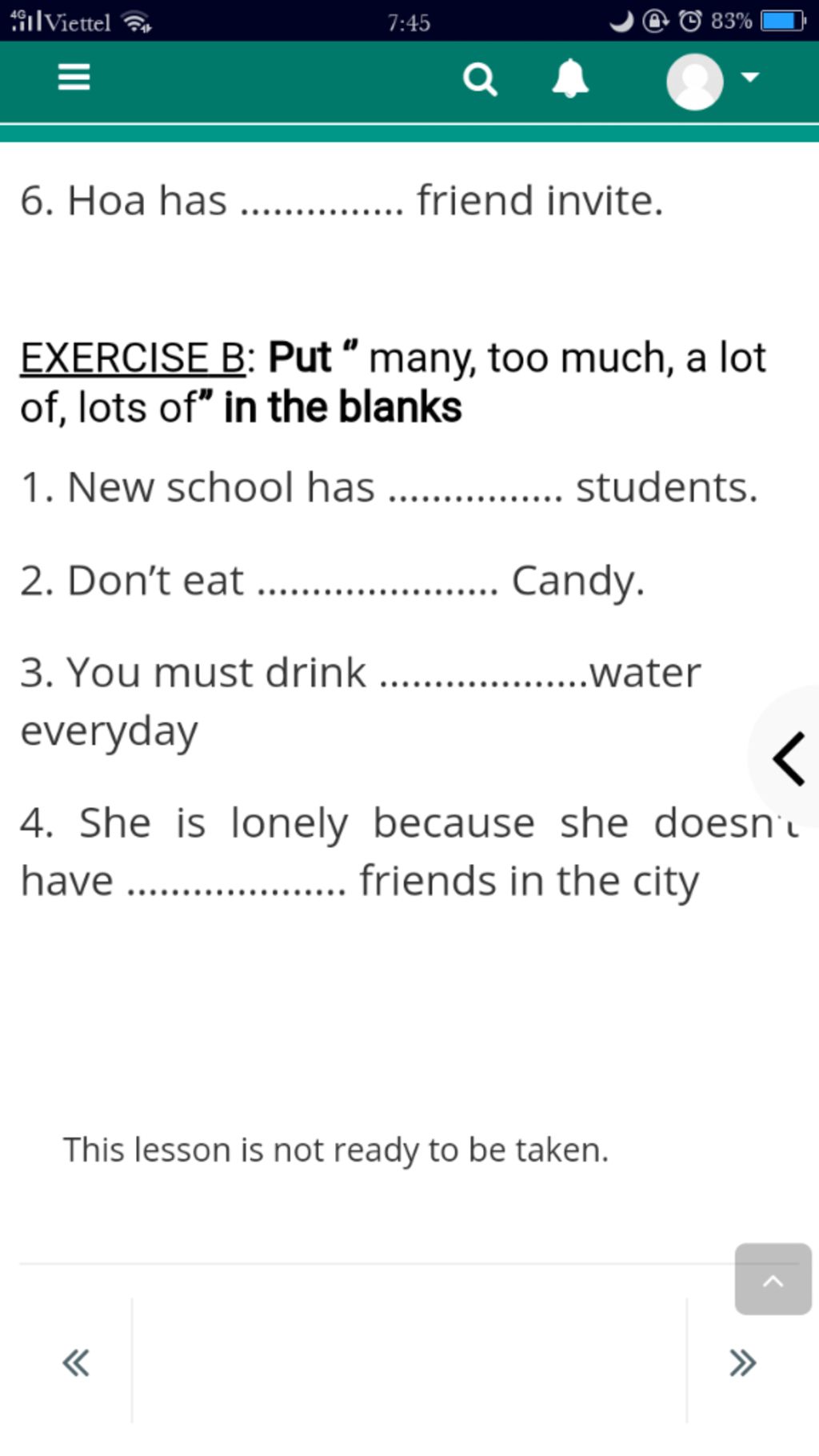Go to the next lesson page
Viewport: 819px width, 1456px height.
(x=743, y=1362)
